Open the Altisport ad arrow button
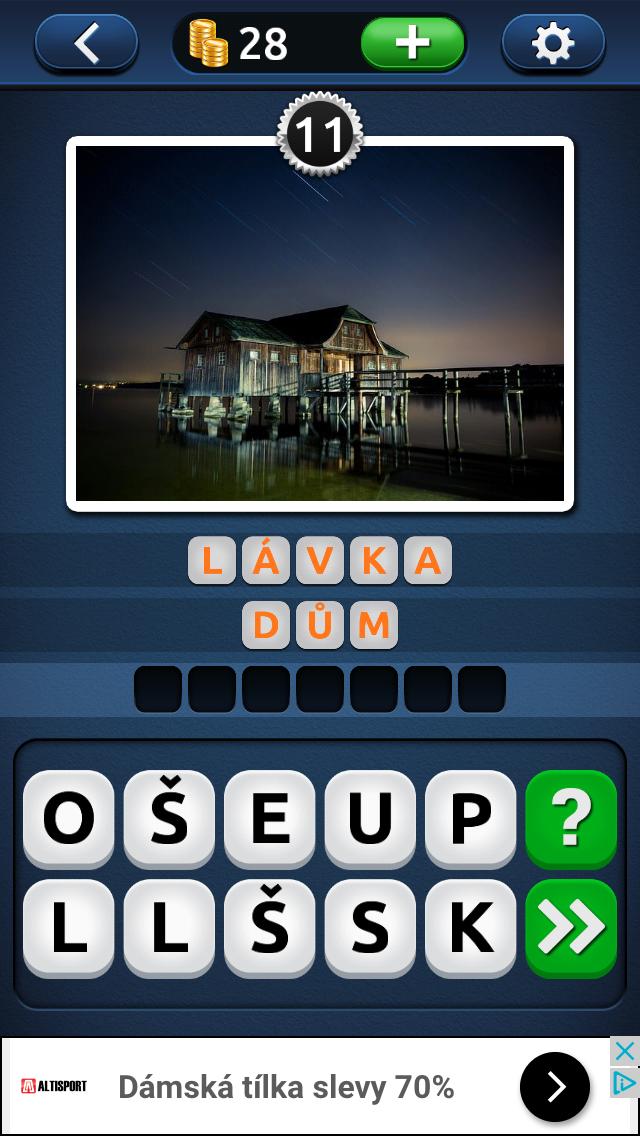 [x=555, y=1087]
